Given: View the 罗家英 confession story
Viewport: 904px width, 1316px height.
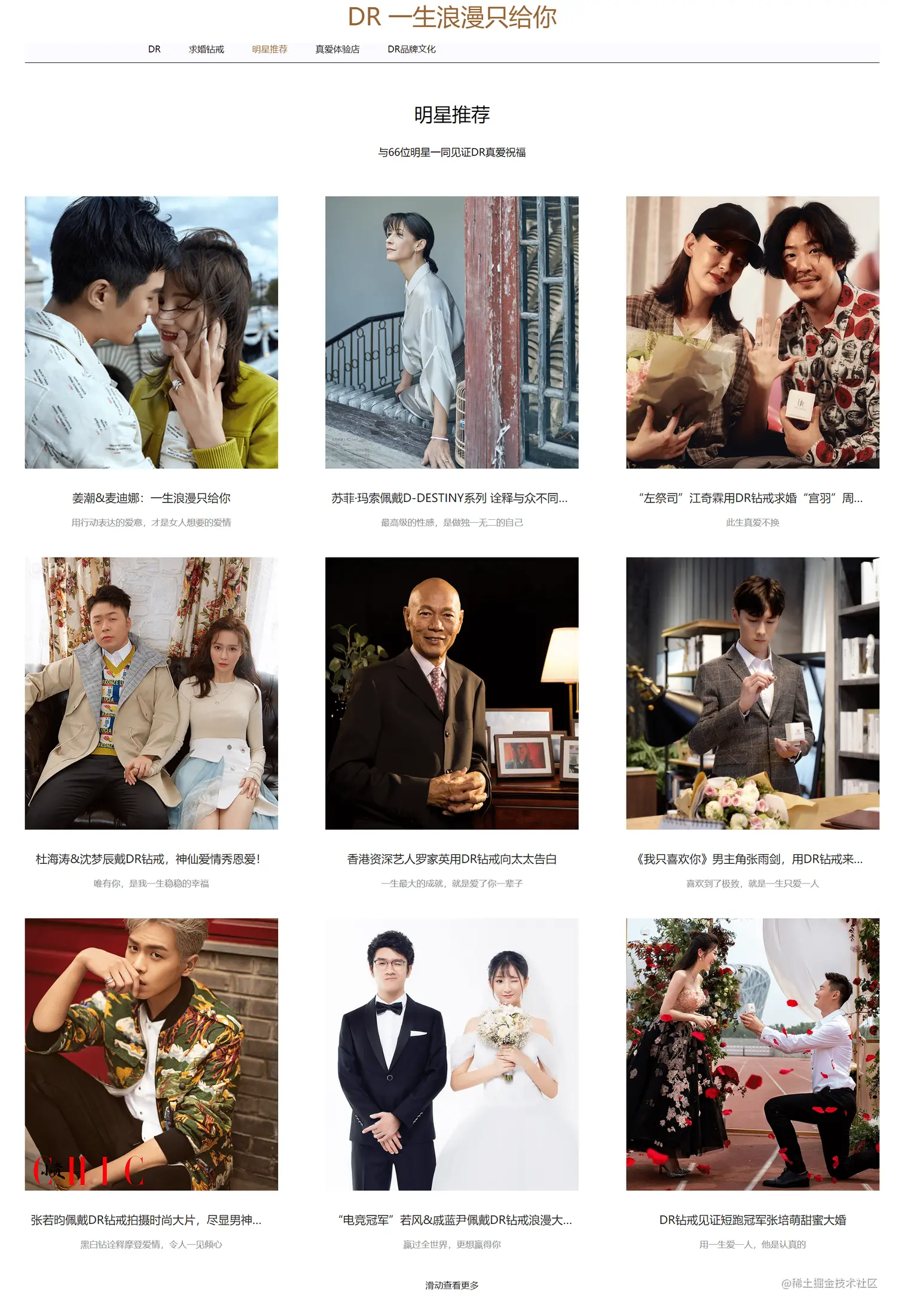Looking at the screenshot, I should pos(451,693).
